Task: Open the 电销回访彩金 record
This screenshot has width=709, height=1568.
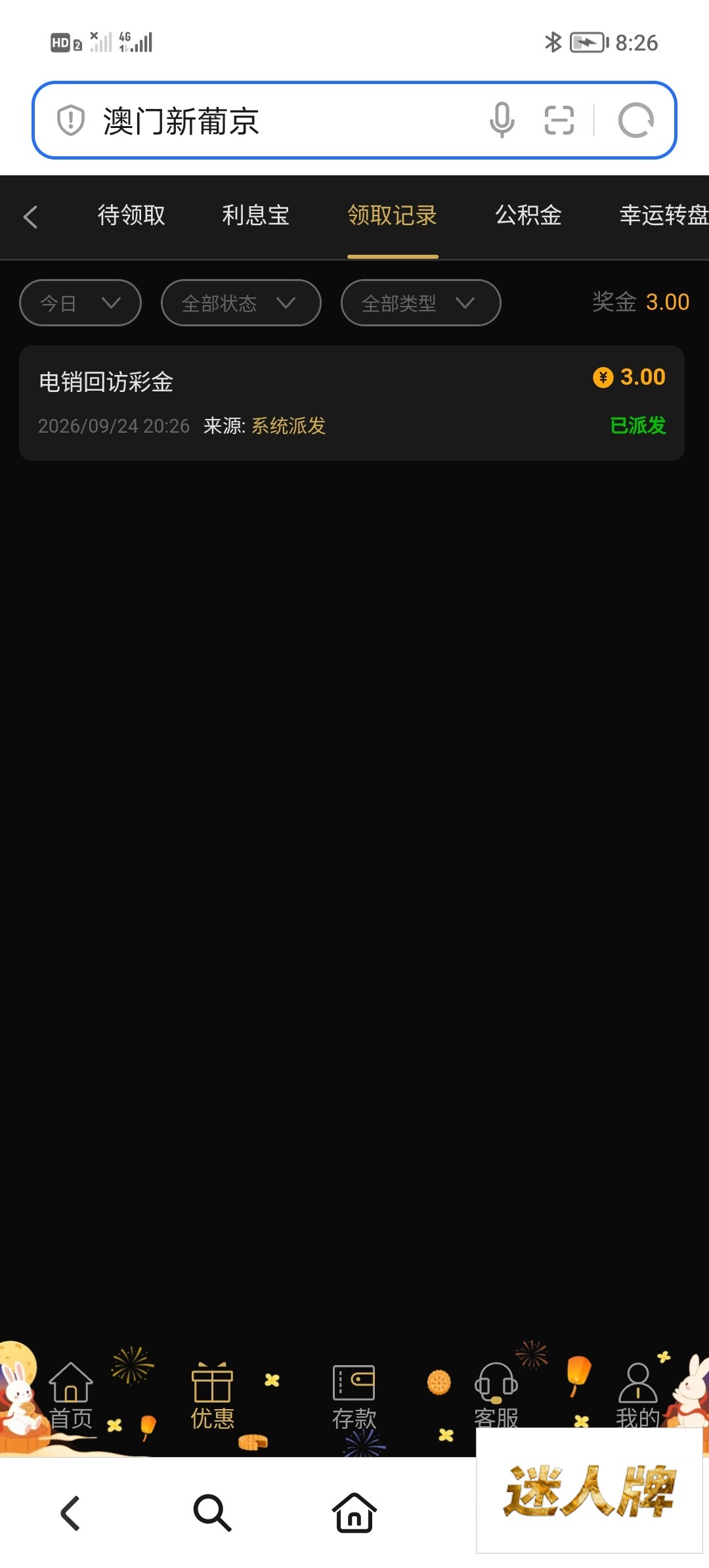Action: [352, 403]
